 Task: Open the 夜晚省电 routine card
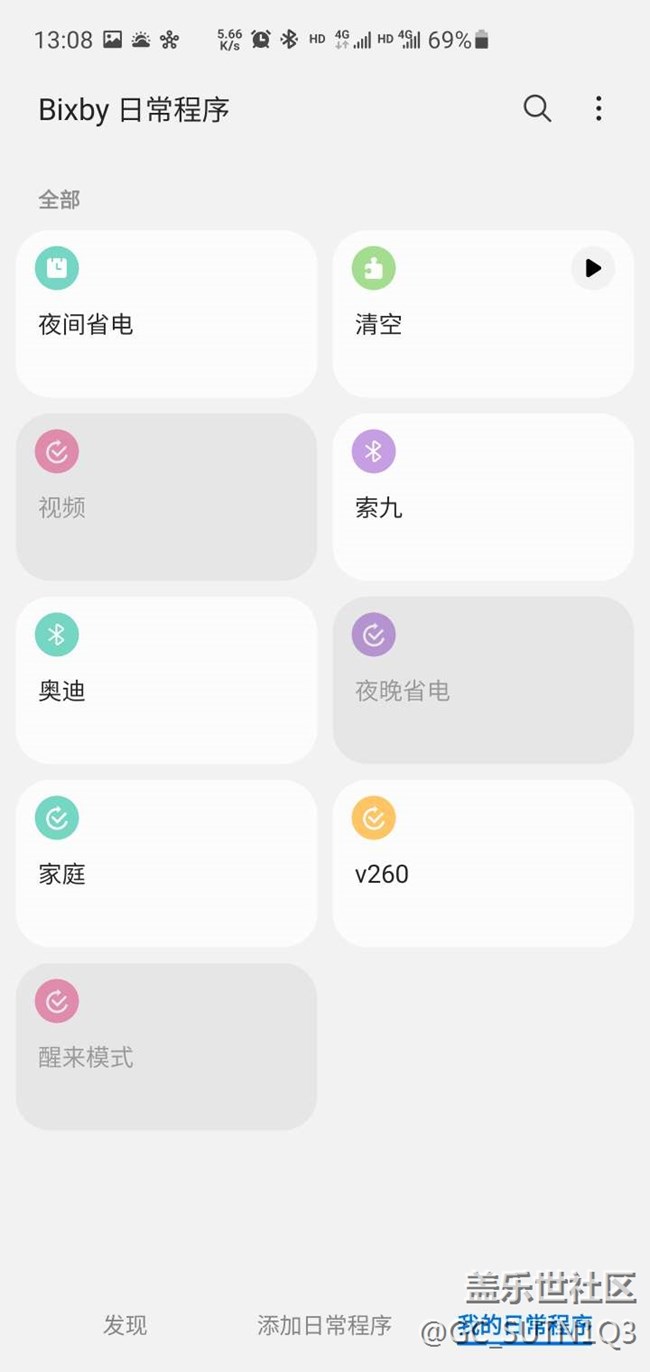point(483,680)
